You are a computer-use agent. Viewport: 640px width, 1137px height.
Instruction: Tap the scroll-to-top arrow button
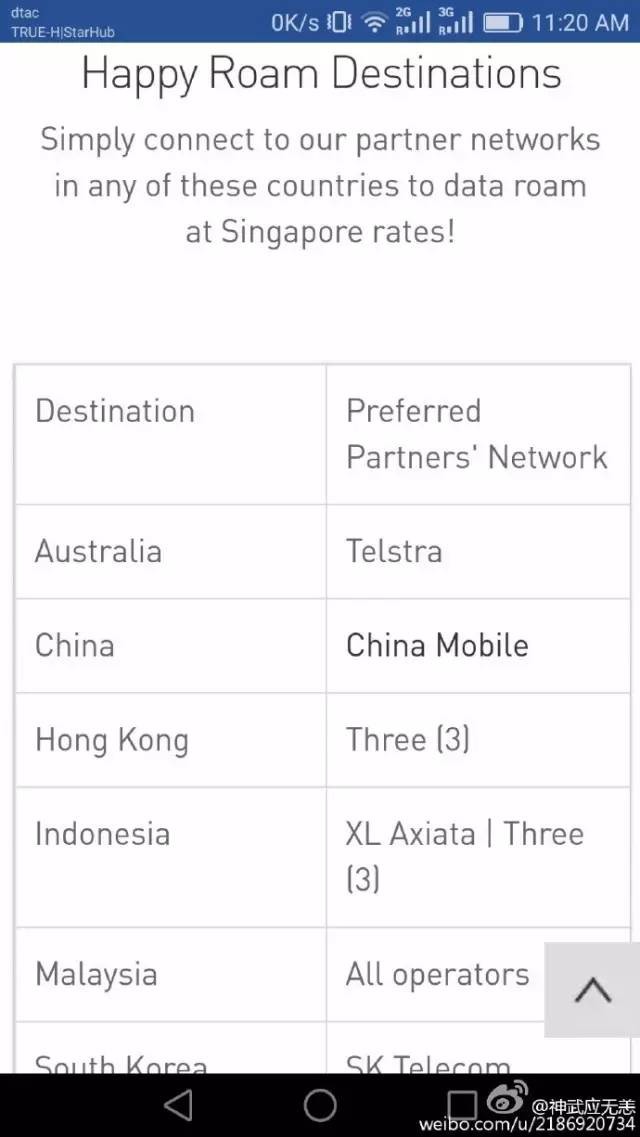tap(592, 989)
